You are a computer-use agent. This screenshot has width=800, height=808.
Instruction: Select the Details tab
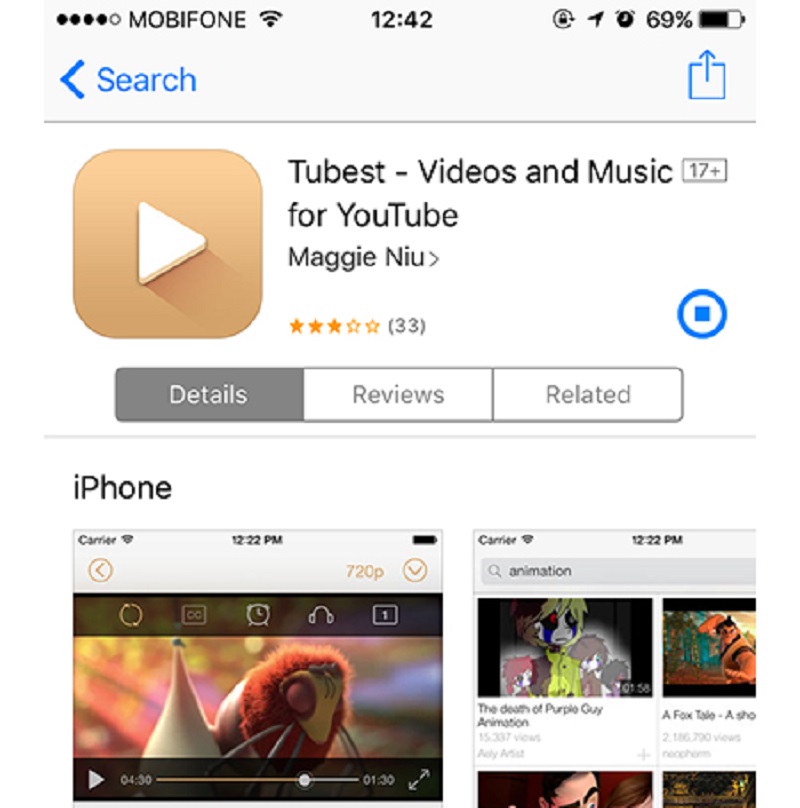click(208, 394)
